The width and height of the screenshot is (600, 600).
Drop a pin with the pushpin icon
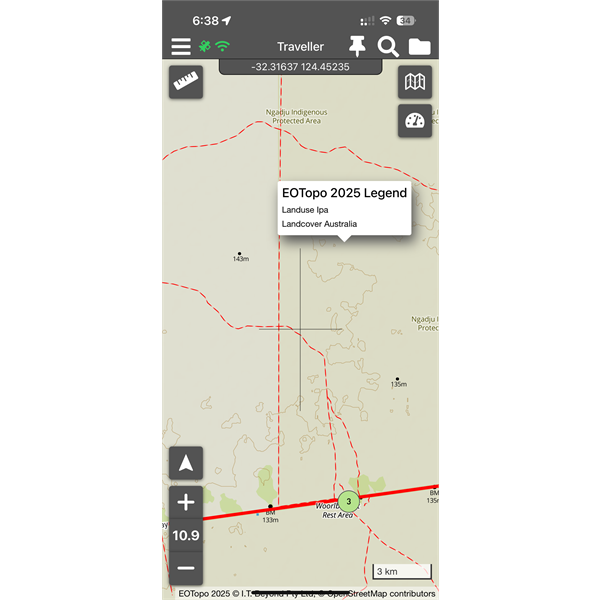[357, 46]
